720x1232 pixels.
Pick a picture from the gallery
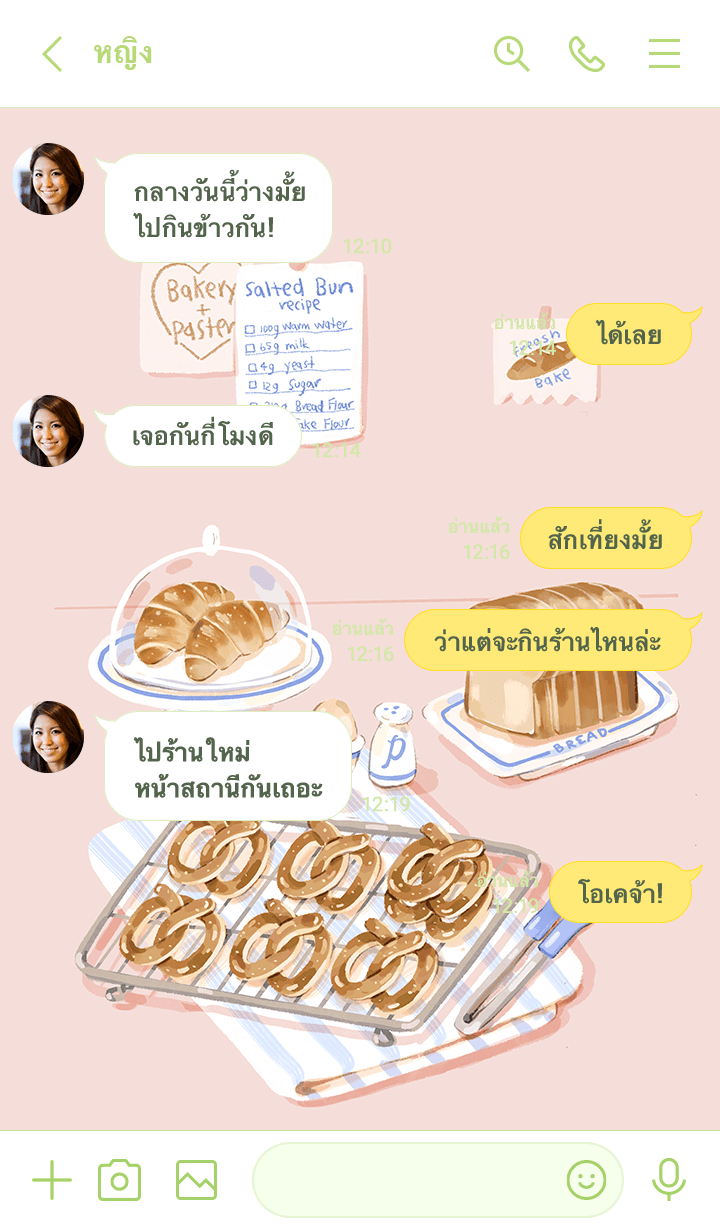coord(196,1181)
